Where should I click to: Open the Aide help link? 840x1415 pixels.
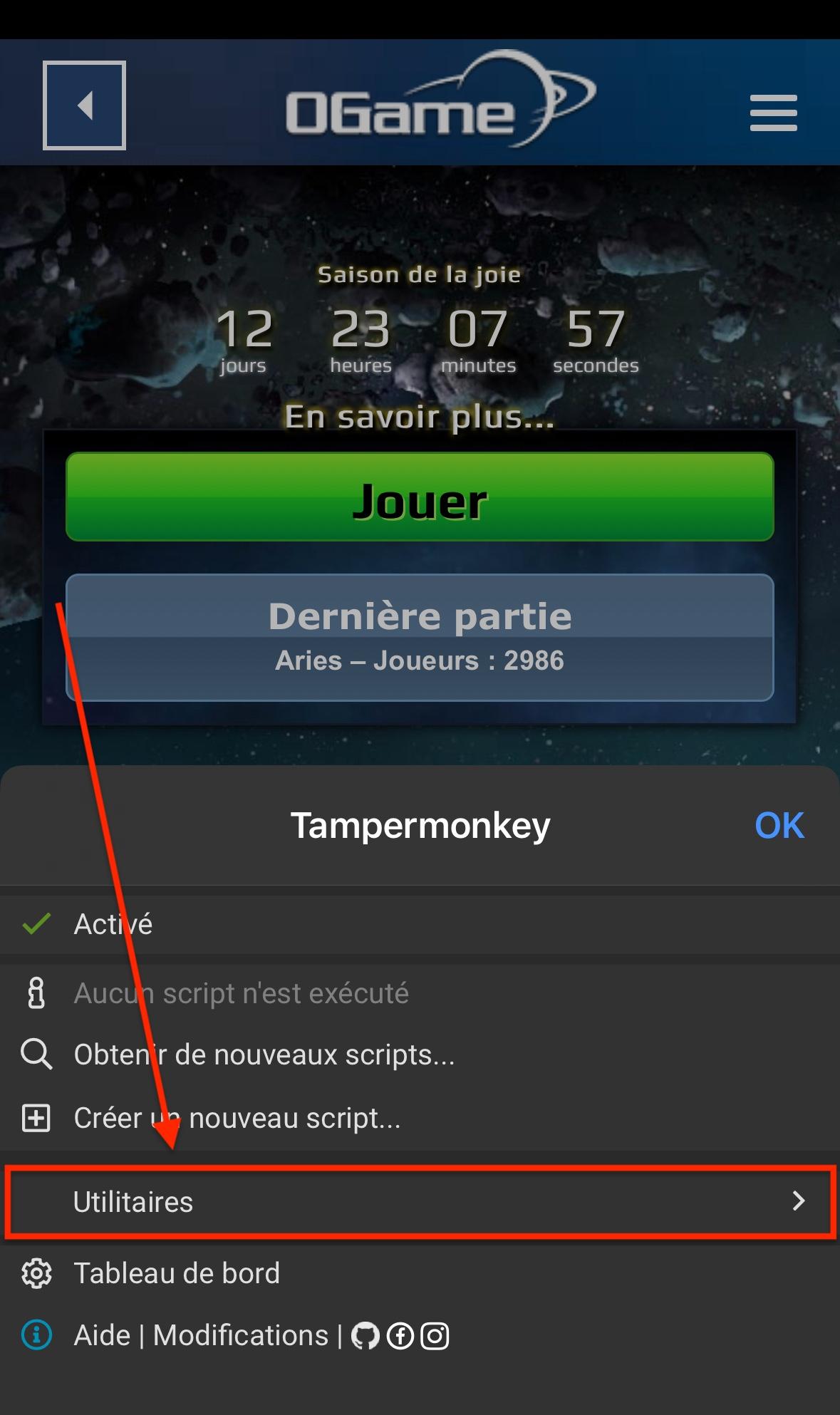(x=102, y=1335)
